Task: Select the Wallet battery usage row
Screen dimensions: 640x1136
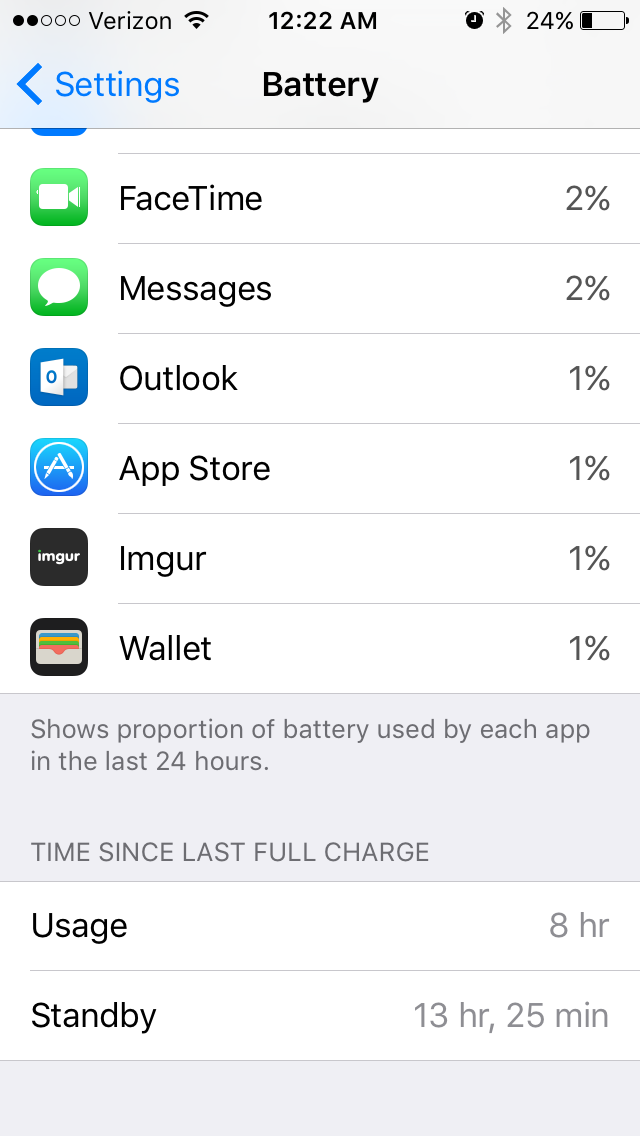Action: [320, 648]
